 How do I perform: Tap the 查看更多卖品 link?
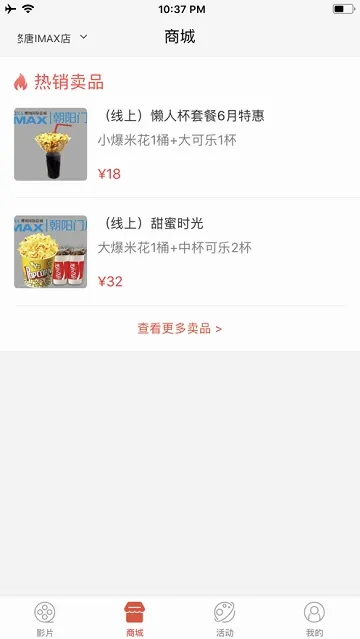(x=179, y=328)
